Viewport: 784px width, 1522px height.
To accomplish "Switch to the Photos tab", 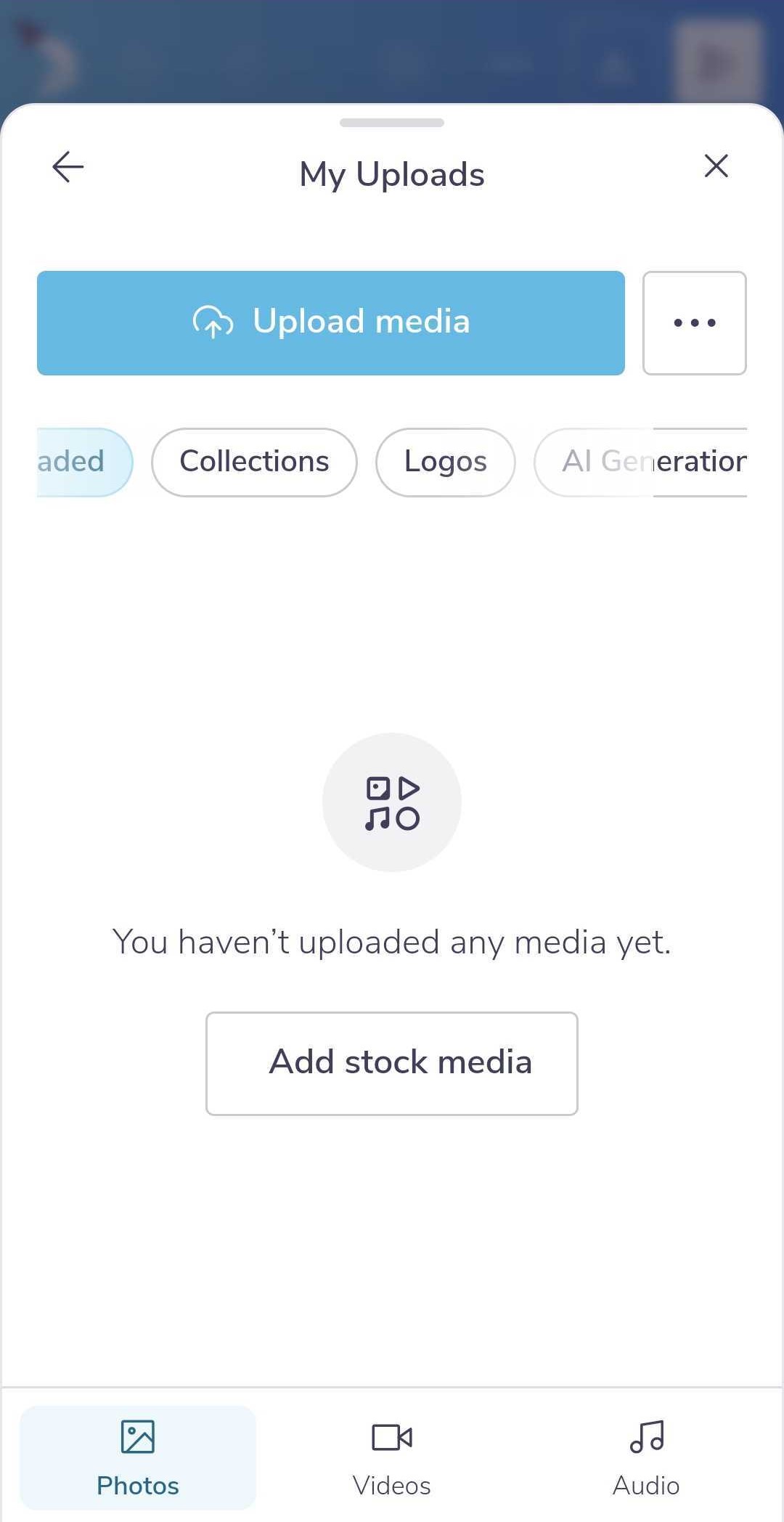I will coord(138,1457).
